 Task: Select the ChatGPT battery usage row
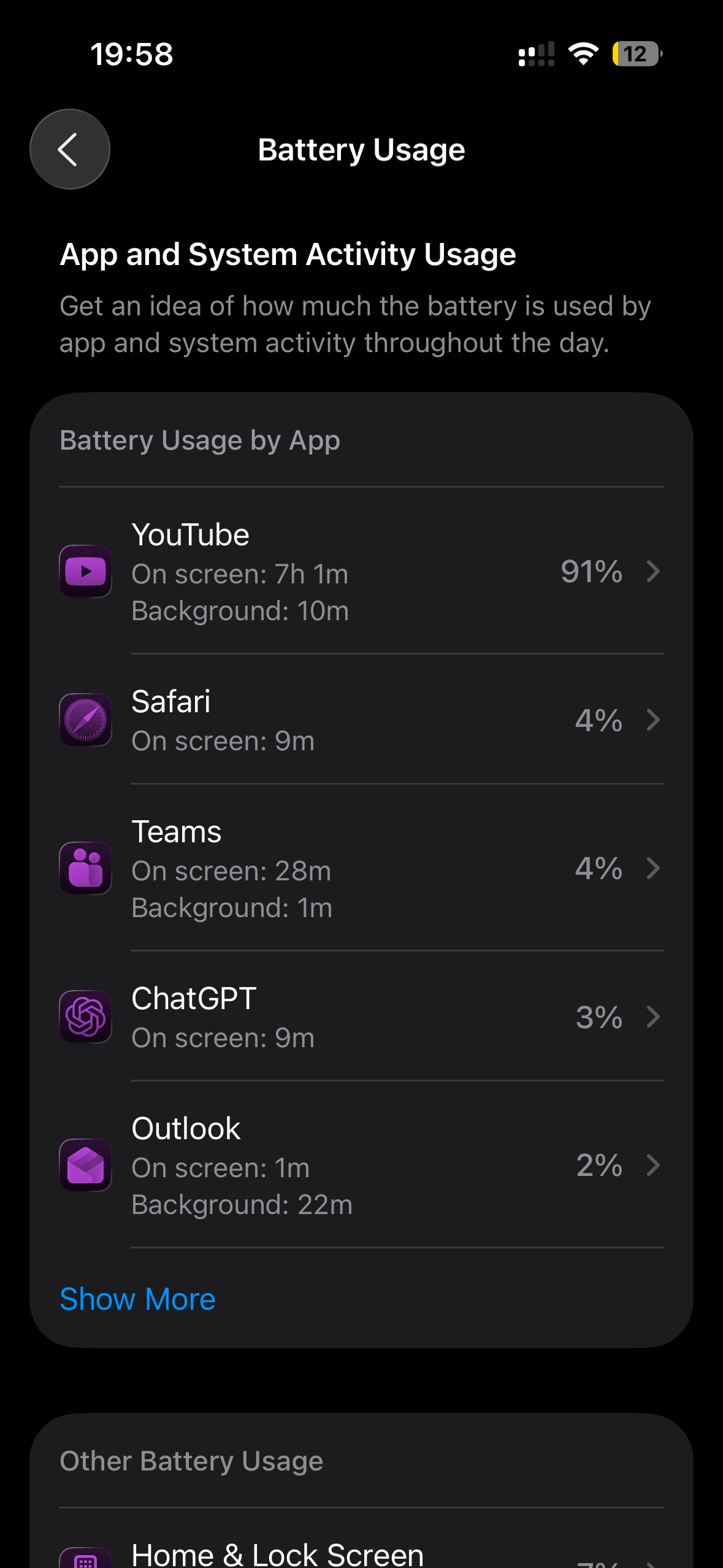tap(361, 1017)
